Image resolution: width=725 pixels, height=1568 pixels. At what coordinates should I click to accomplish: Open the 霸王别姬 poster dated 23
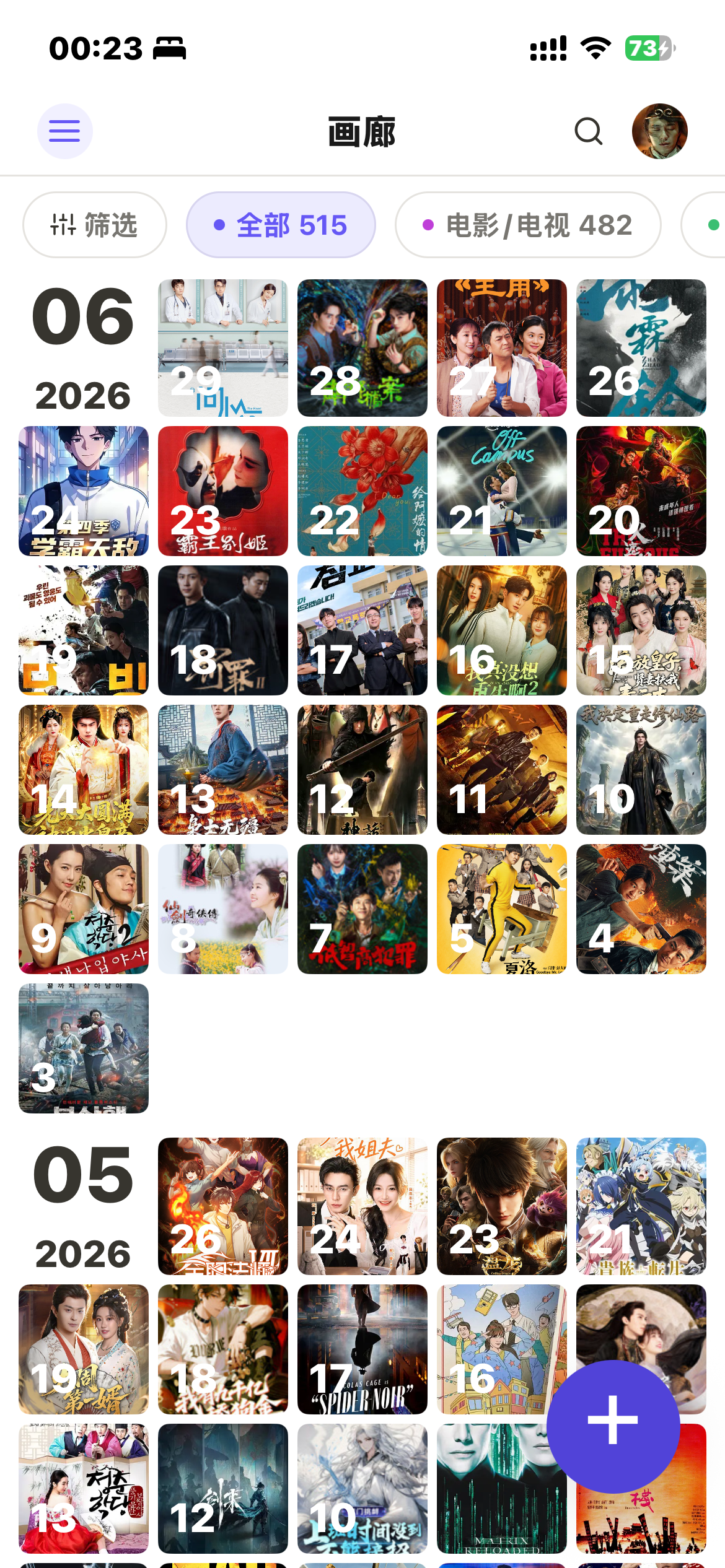pos(223,491)
